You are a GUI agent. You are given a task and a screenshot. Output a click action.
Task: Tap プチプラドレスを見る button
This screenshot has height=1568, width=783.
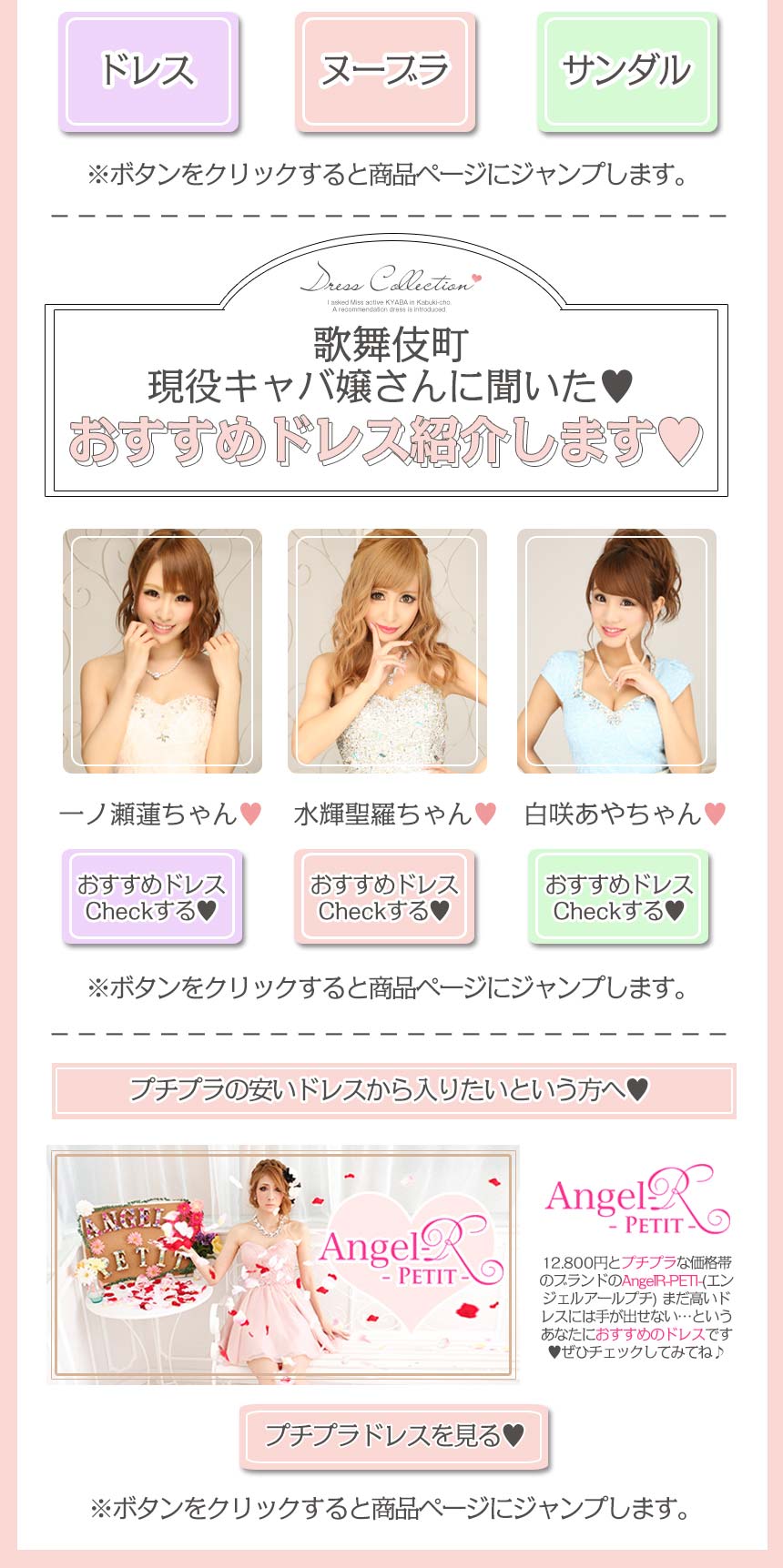393,1436
